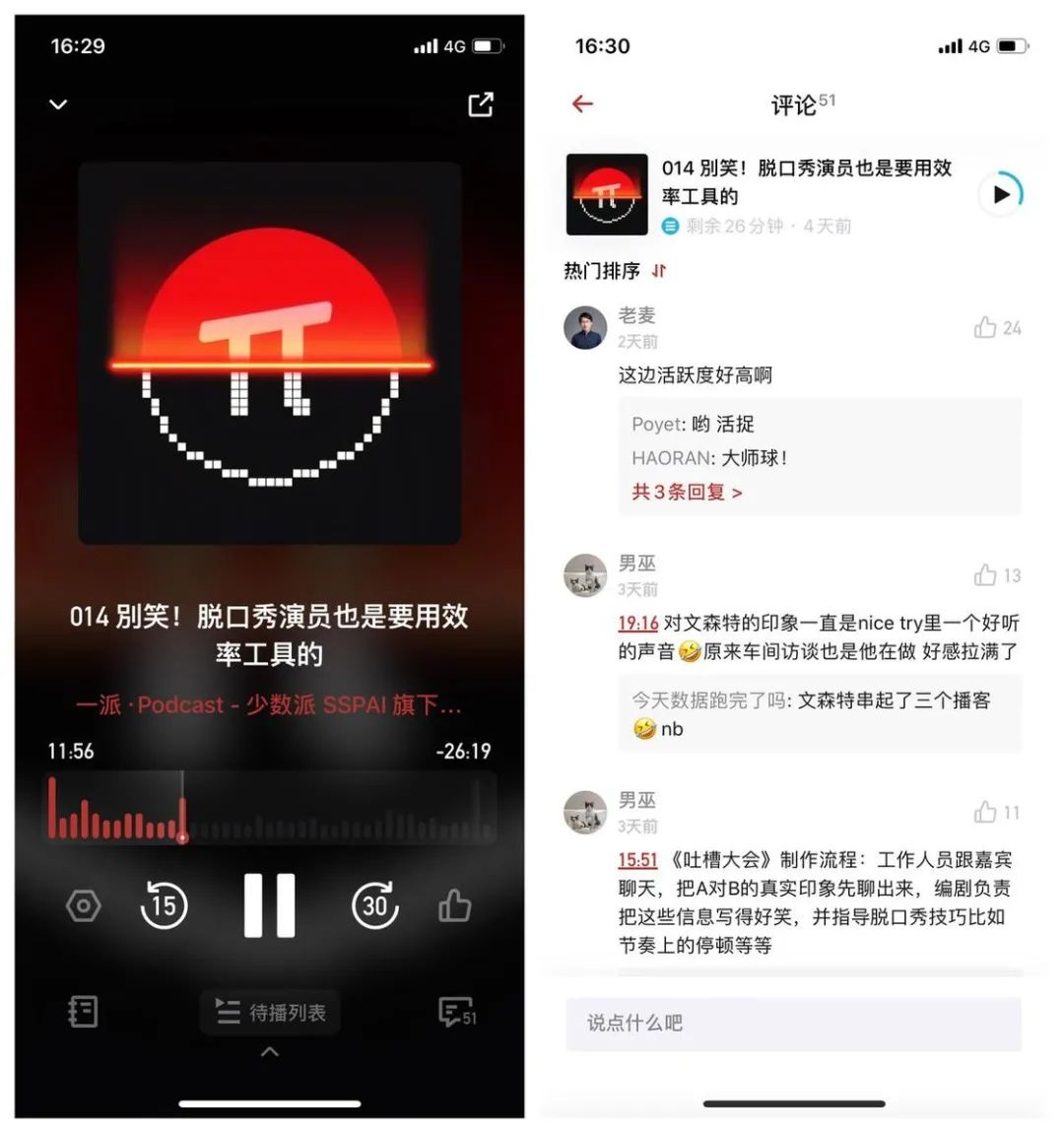Go back from the 评论 page
This screenshot has height=1133, width=1064.
(x=583, y=103)
